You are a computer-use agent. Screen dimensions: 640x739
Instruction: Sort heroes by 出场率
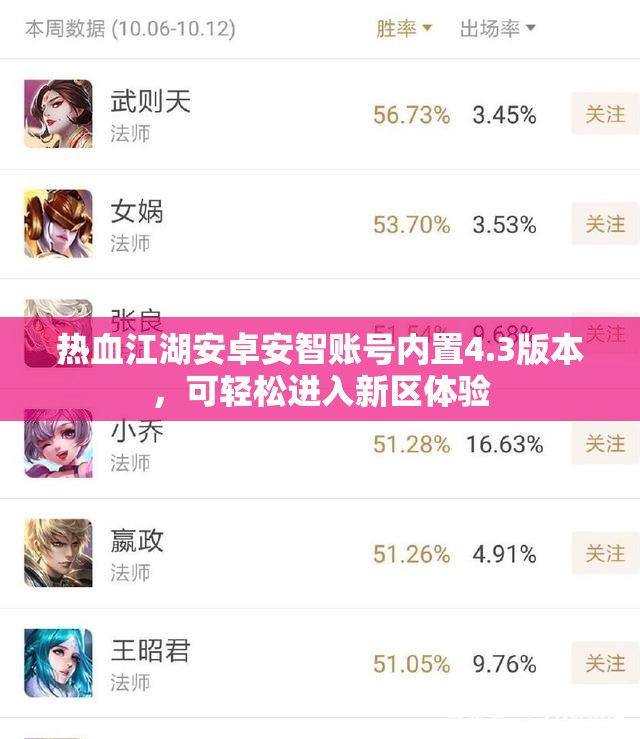pyautogui.click(x=497, y=28)
